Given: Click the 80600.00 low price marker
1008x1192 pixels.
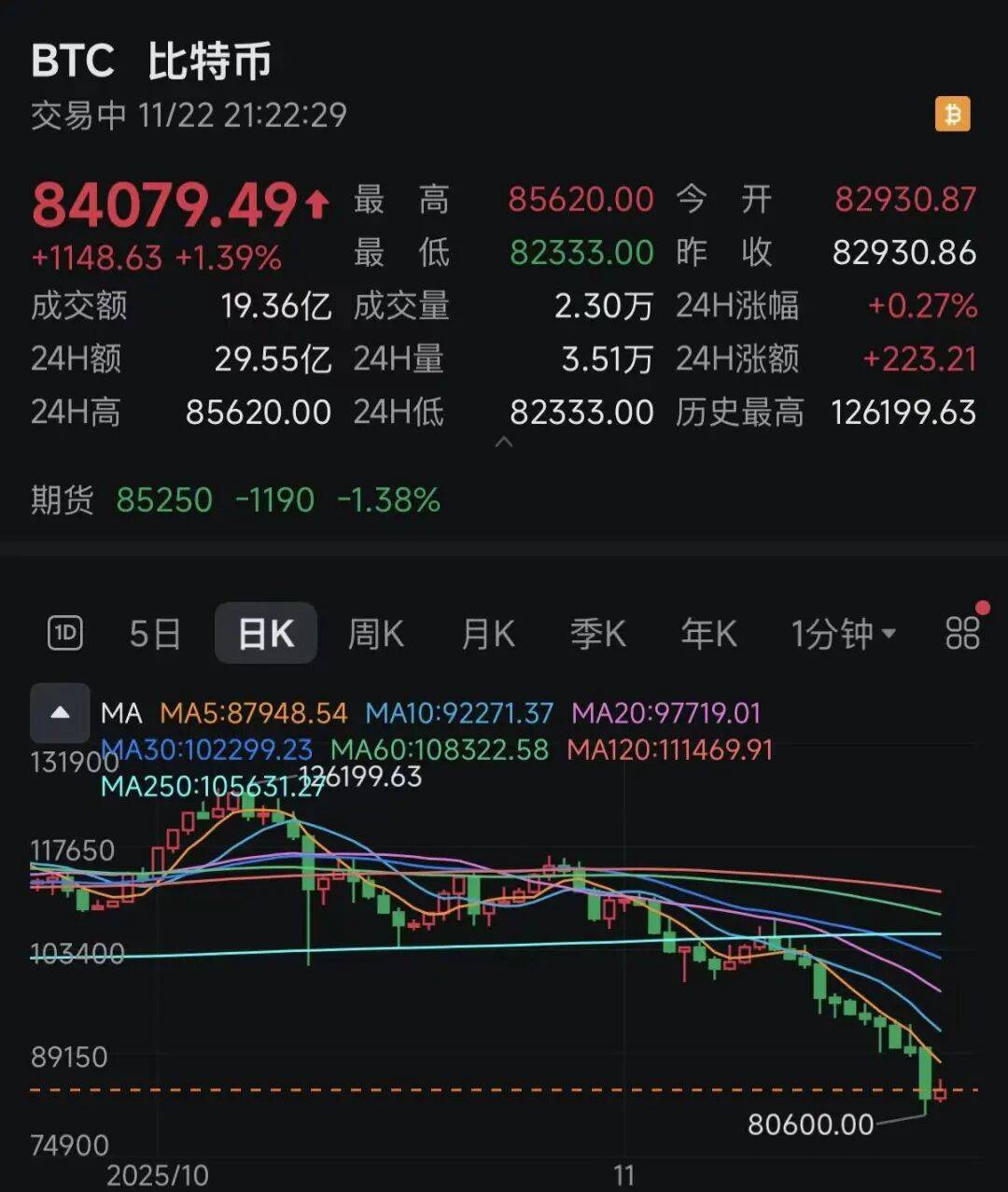Looking at the screenshot, I should (813, 1126).
